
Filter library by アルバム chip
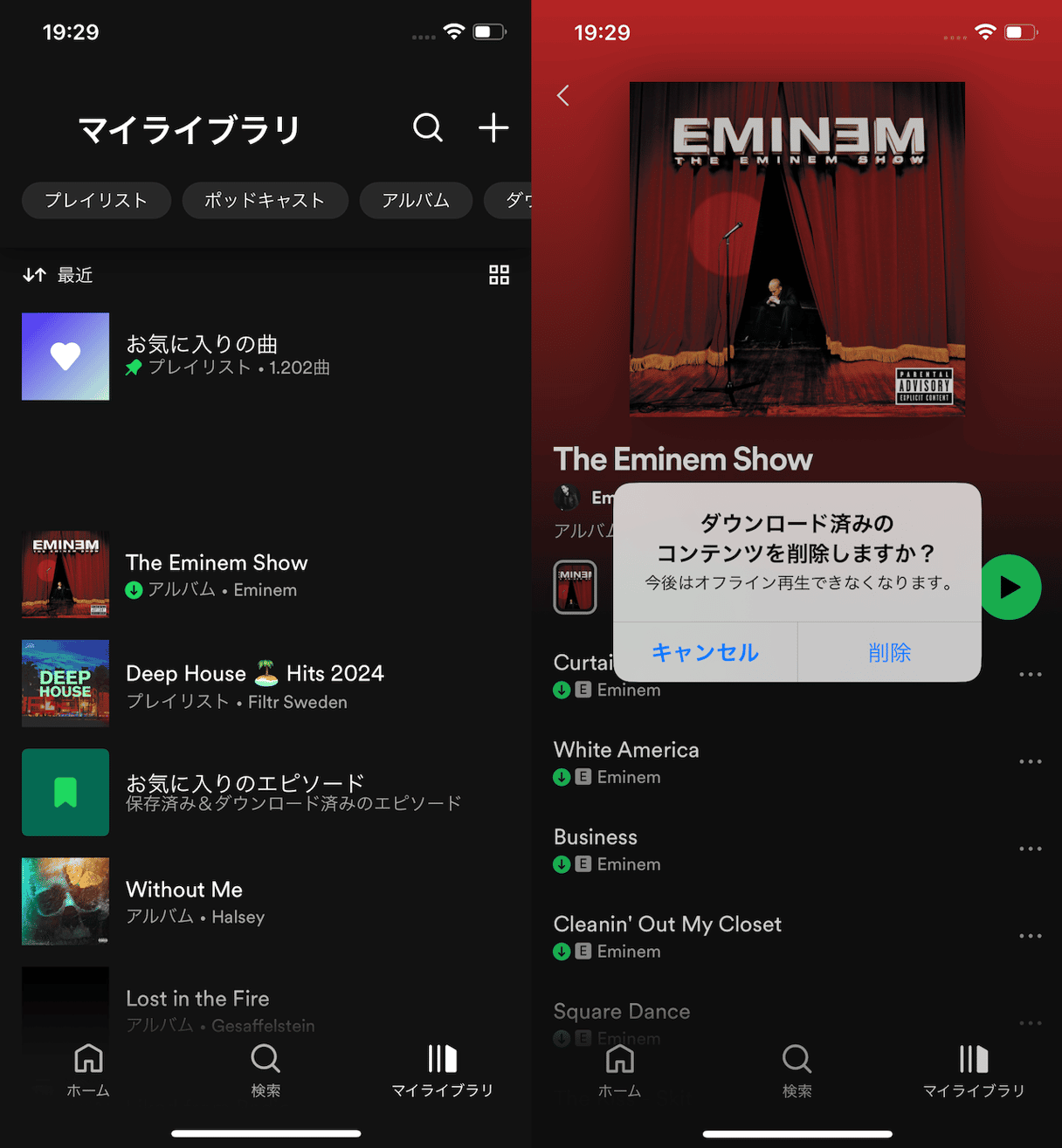click(x=416, y=200)
